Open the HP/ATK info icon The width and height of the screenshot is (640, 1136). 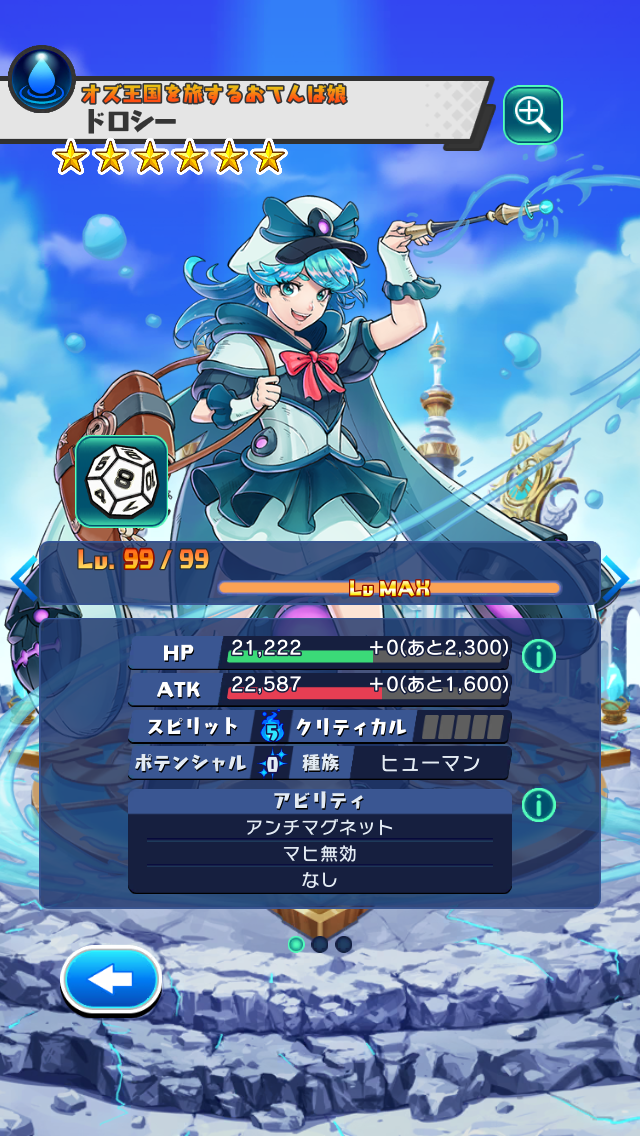pyautogui.click(x=538, y=656)
